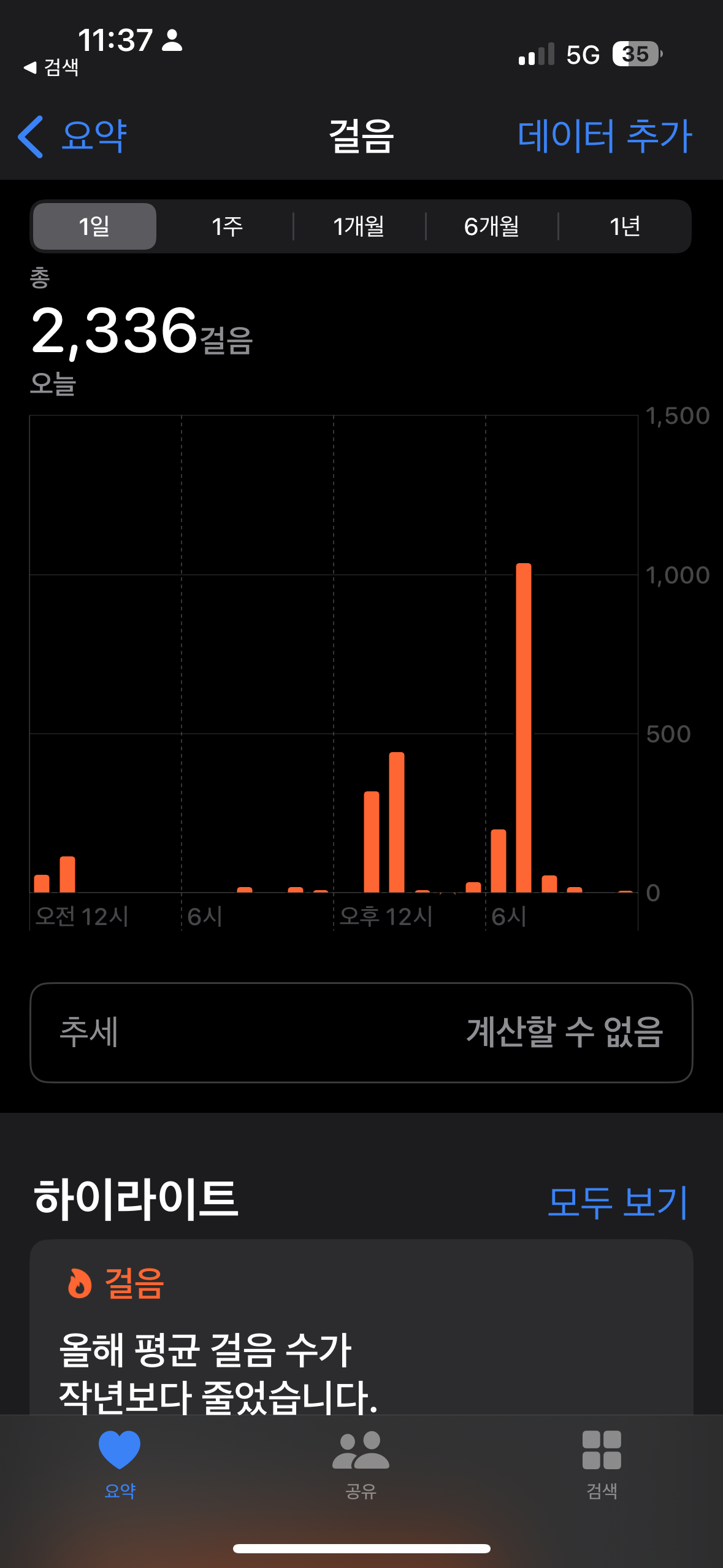Viewport: 723px width, 1568px height.
Task: Open the 검색 tab in bottom bar
Action: point(602,1463)
